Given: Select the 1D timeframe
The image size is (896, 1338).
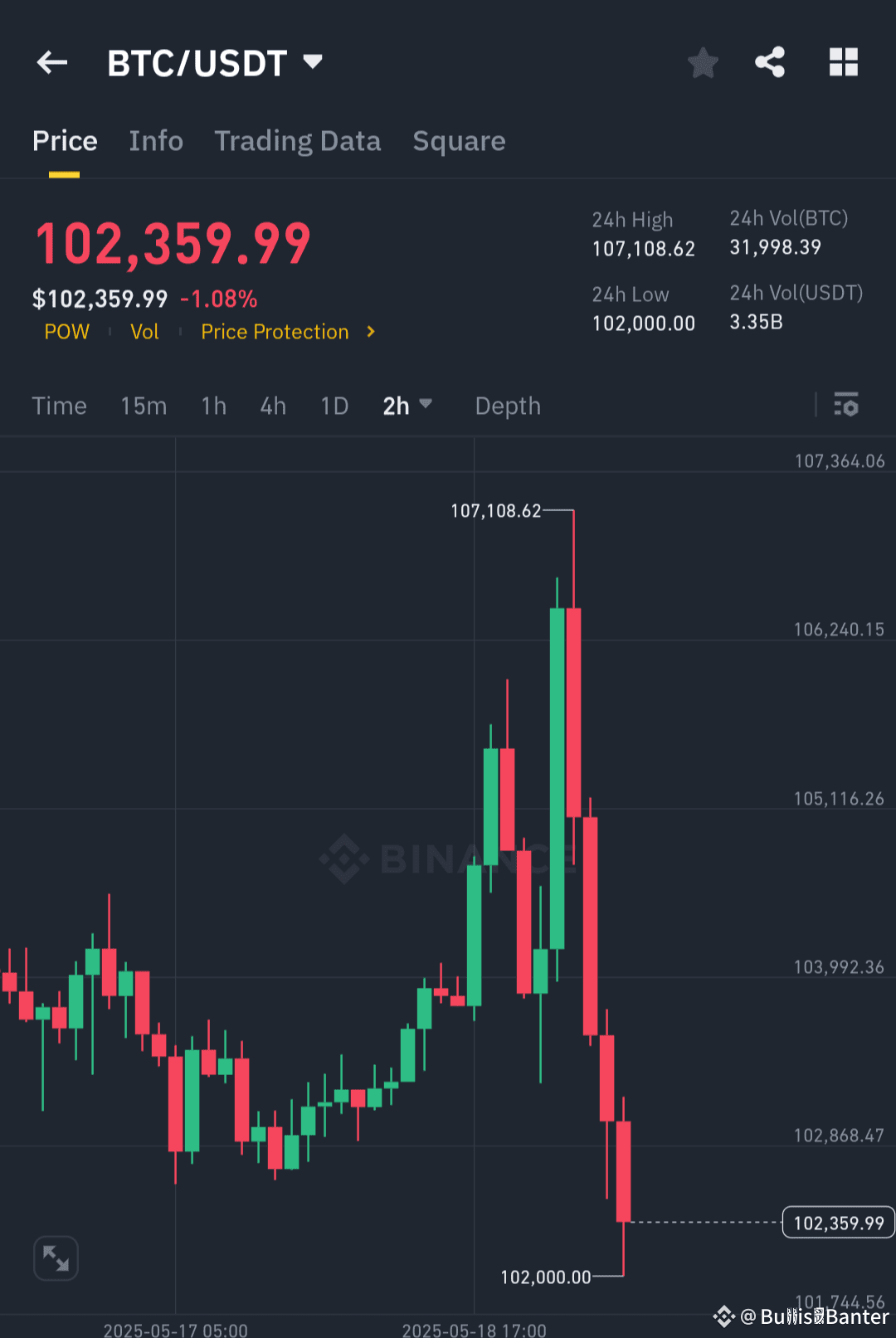Looking at the screenshot, I should [x=334, y=406].
